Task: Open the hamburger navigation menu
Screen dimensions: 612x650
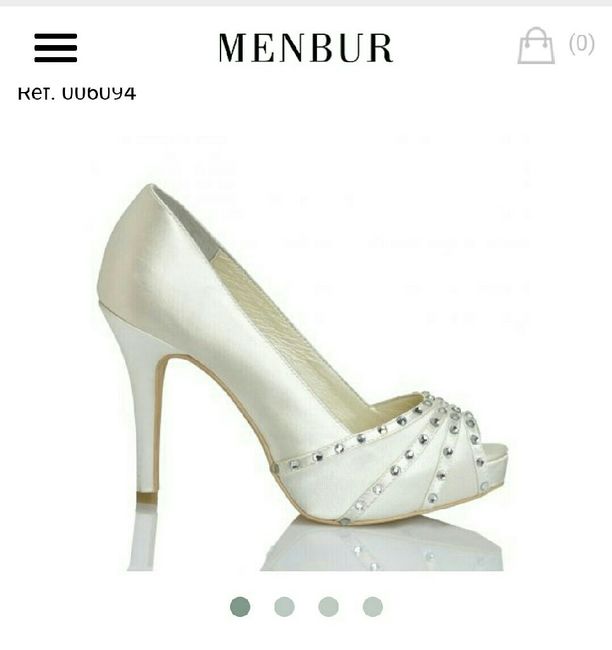Action: (x=55, y=47)
